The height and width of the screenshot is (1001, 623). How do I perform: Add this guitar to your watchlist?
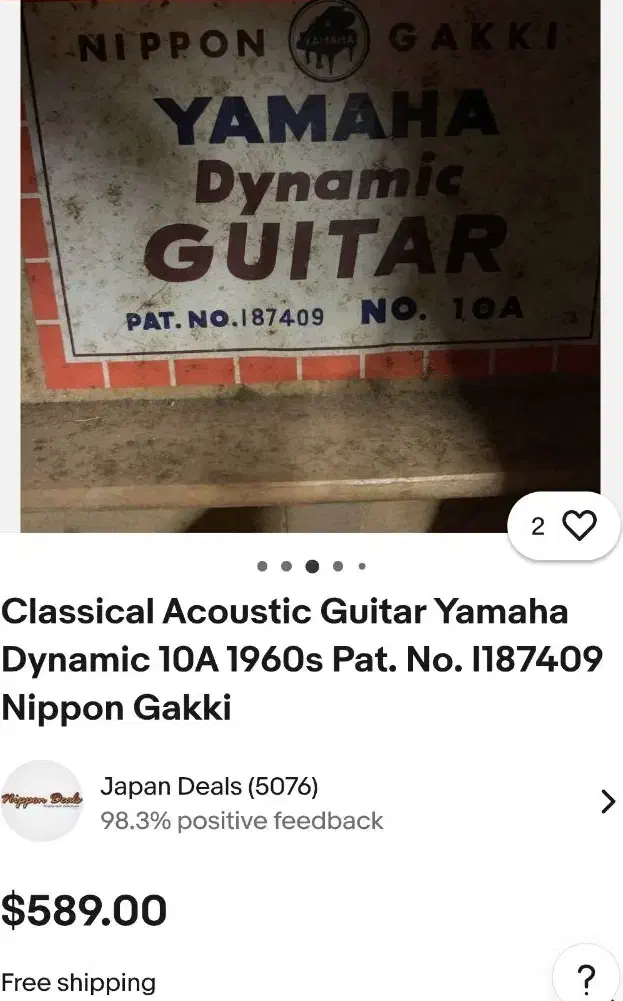[x=563, y=526]
